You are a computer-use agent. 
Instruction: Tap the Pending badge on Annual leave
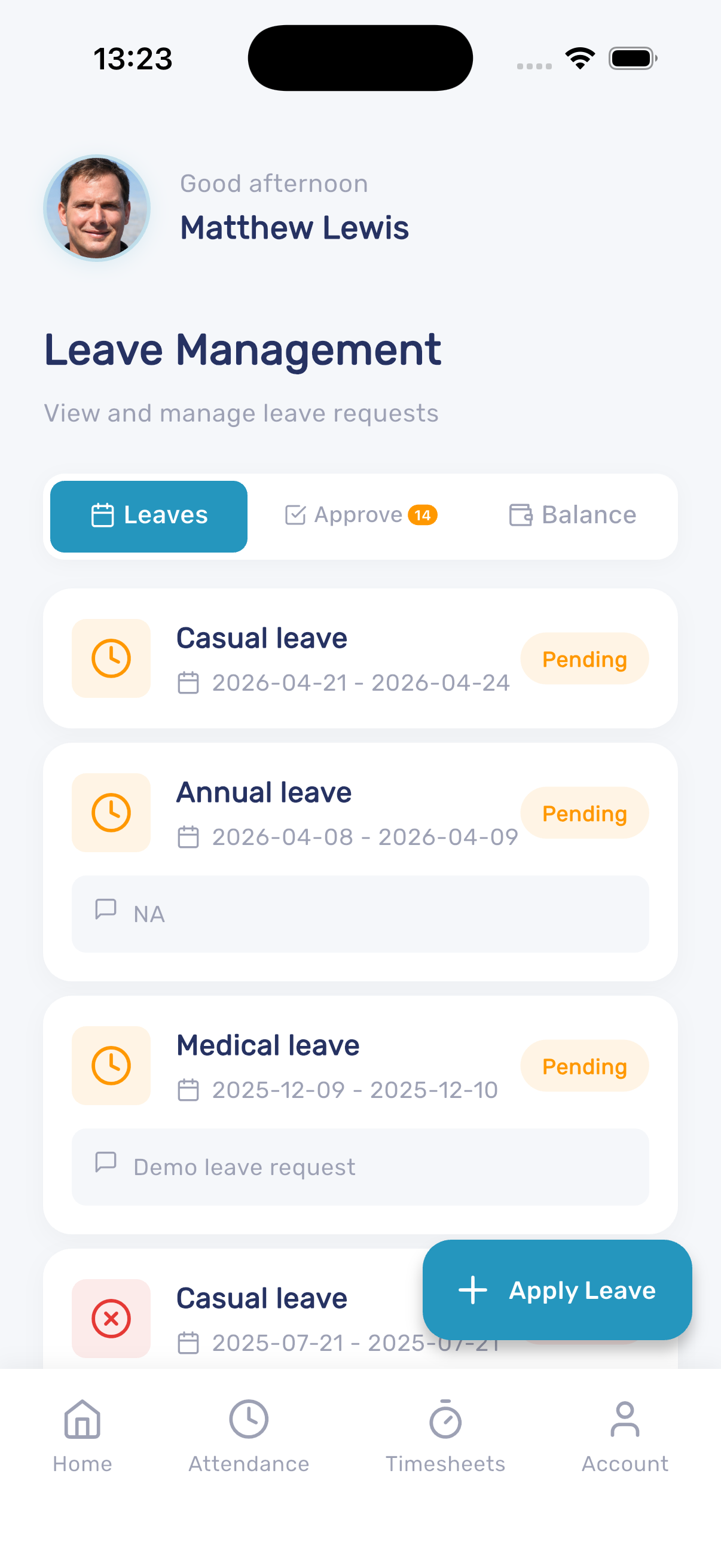click(584, 813)
